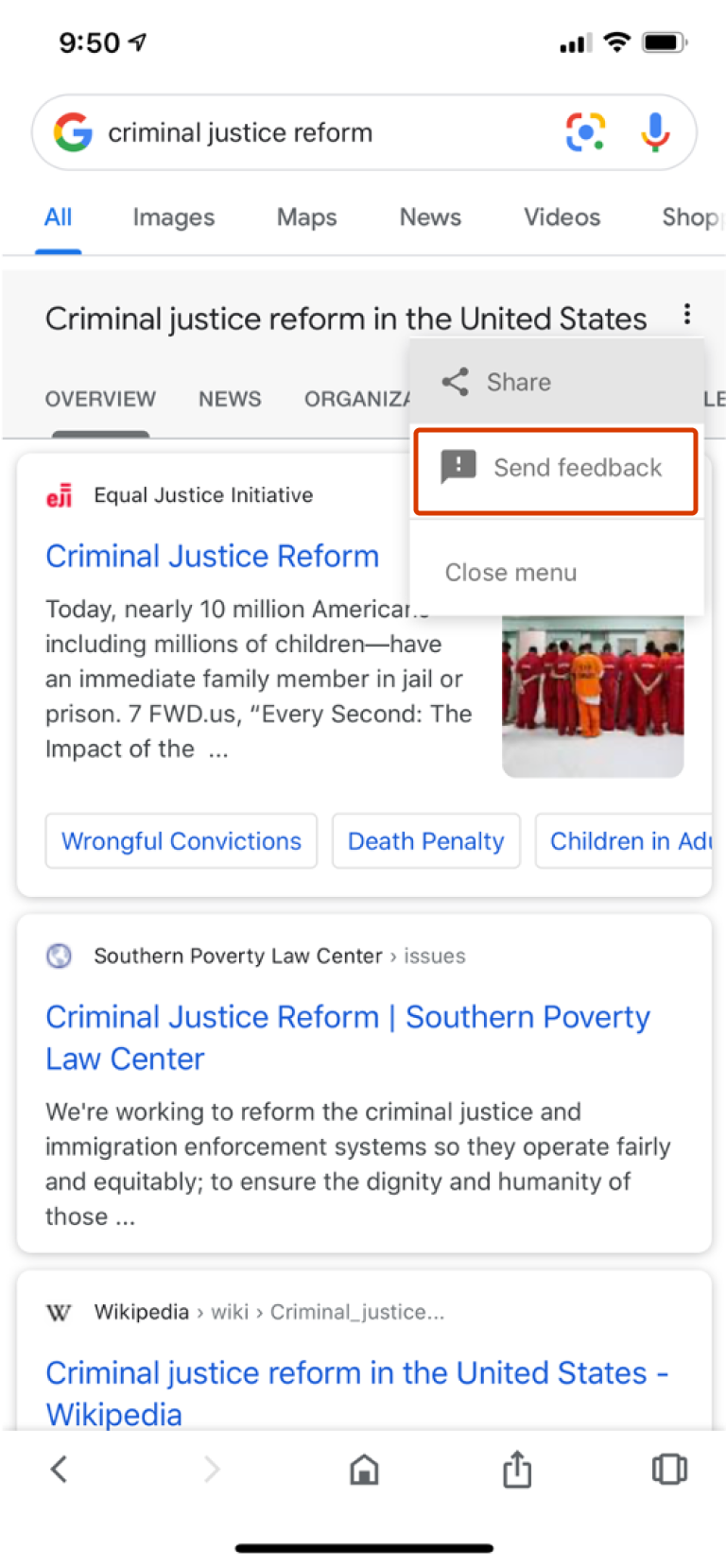Viewport: 726px width, 1568px height.
Task: Select Send feedback in the menu
Action: click(556, 468)
